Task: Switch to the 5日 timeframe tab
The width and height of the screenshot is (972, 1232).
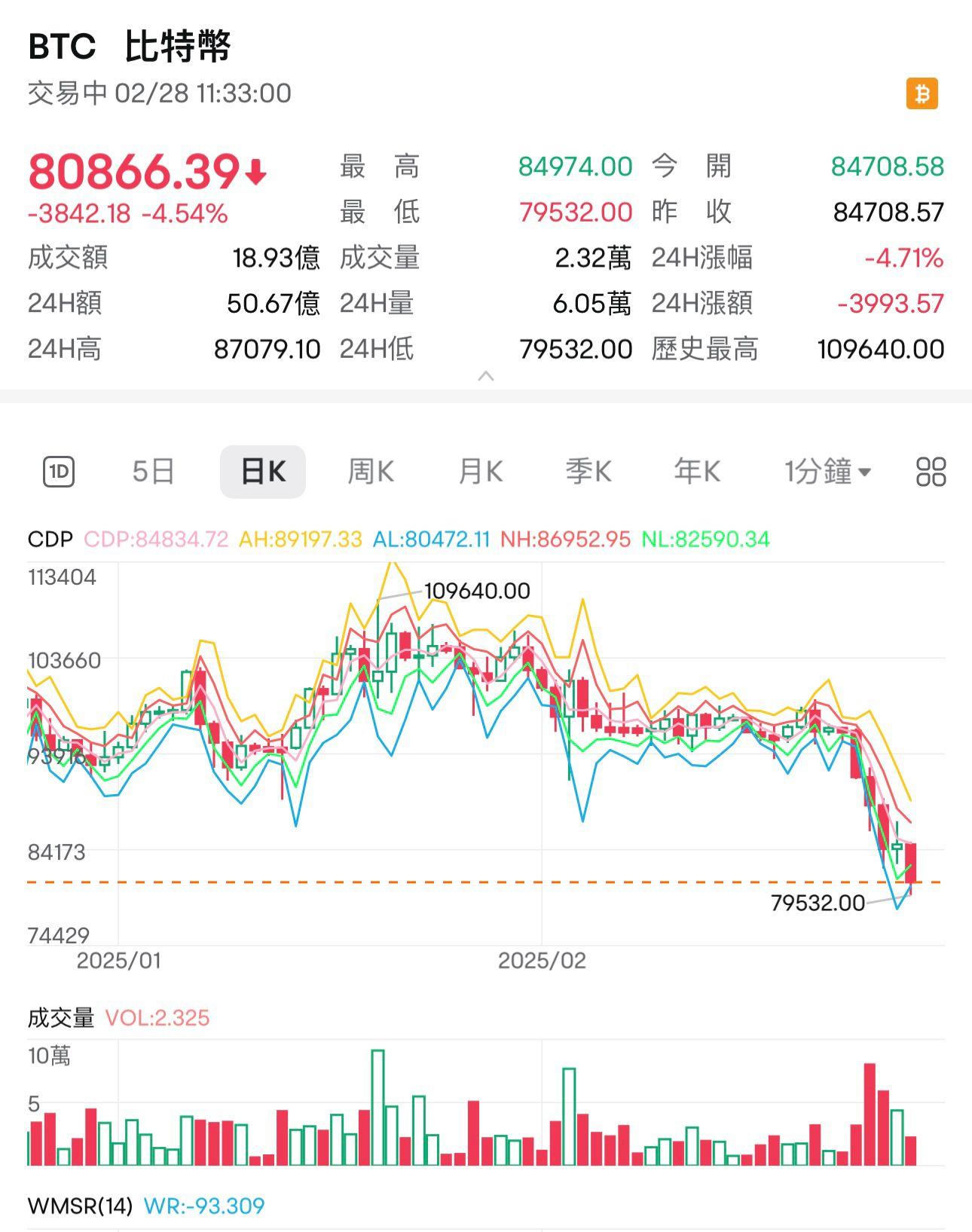Action: pyautogui.click(x=154, y=470)
